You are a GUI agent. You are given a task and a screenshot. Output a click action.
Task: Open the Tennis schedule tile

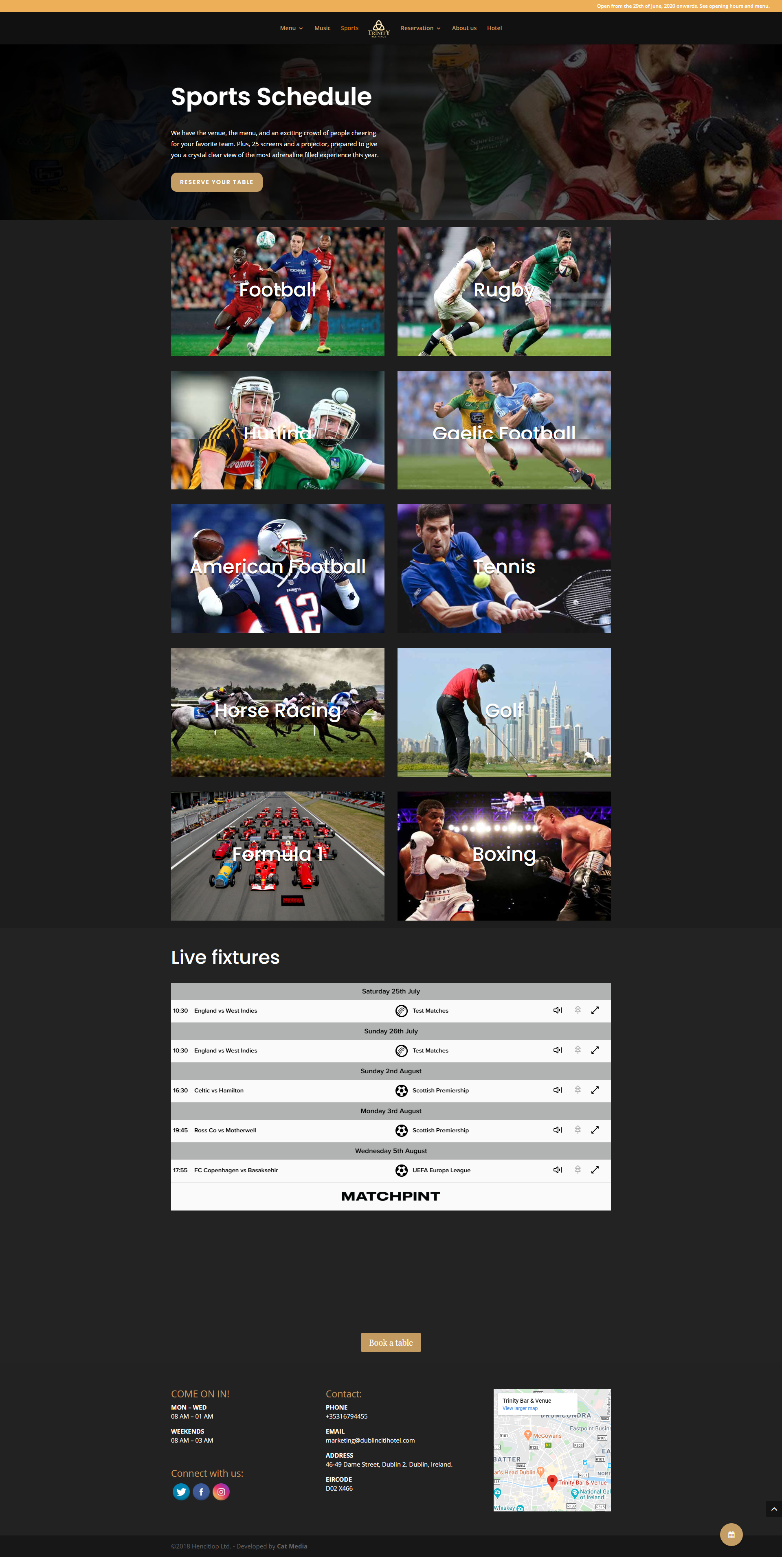[504, 568]
